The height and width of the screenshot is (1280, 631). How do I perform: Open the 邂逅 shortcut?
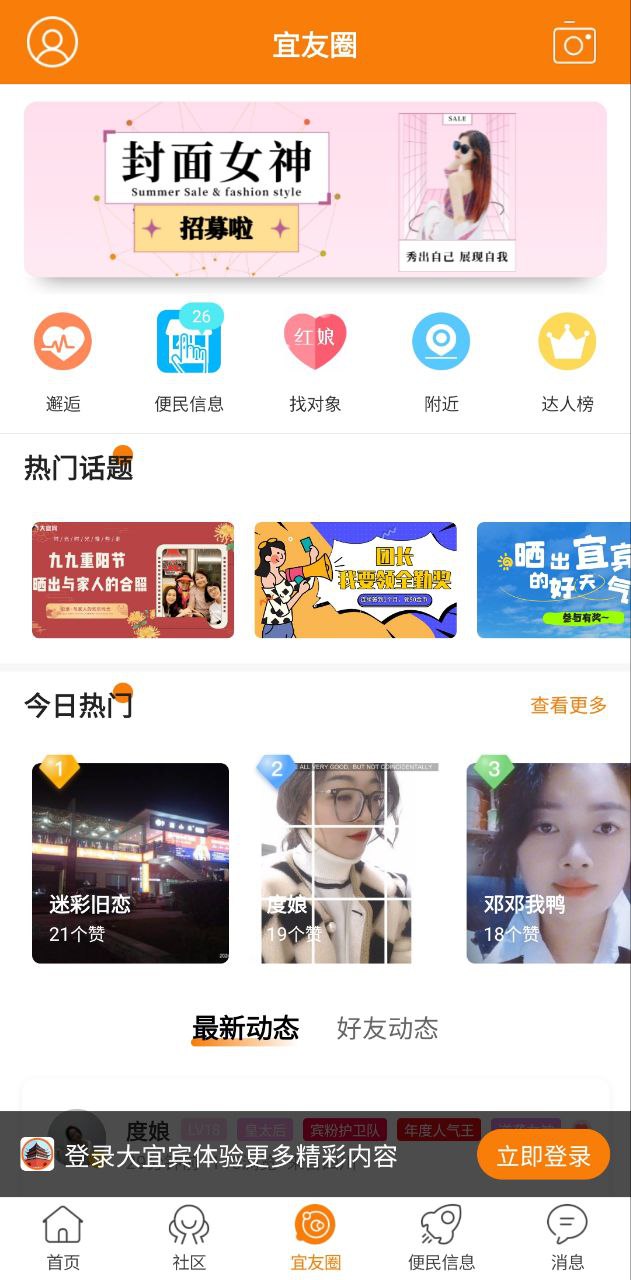pos(63,362)
